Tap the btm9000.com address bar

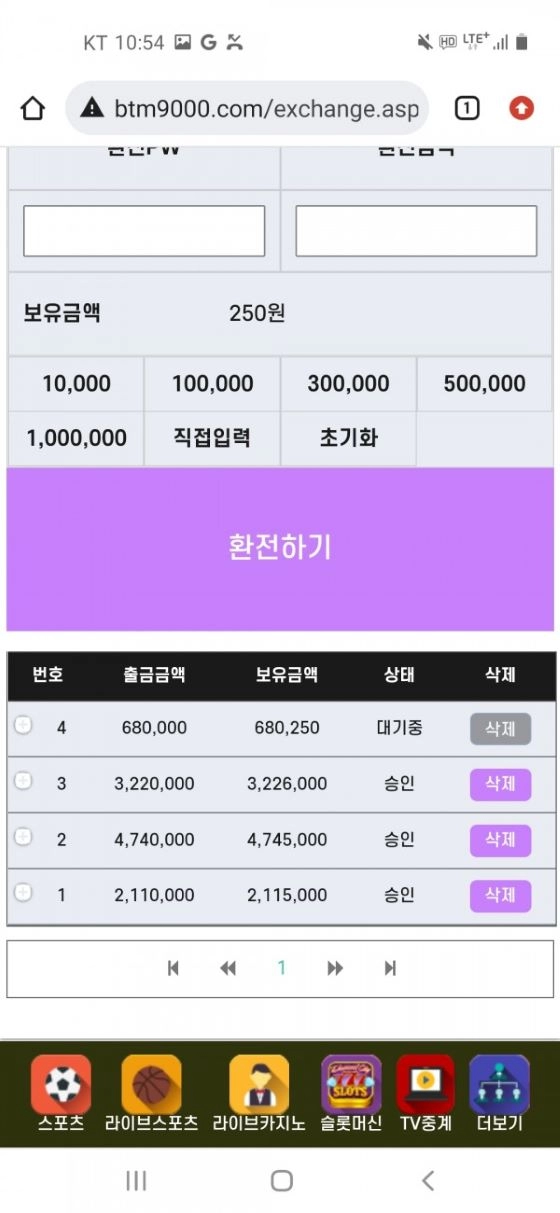tap(247, 108)
